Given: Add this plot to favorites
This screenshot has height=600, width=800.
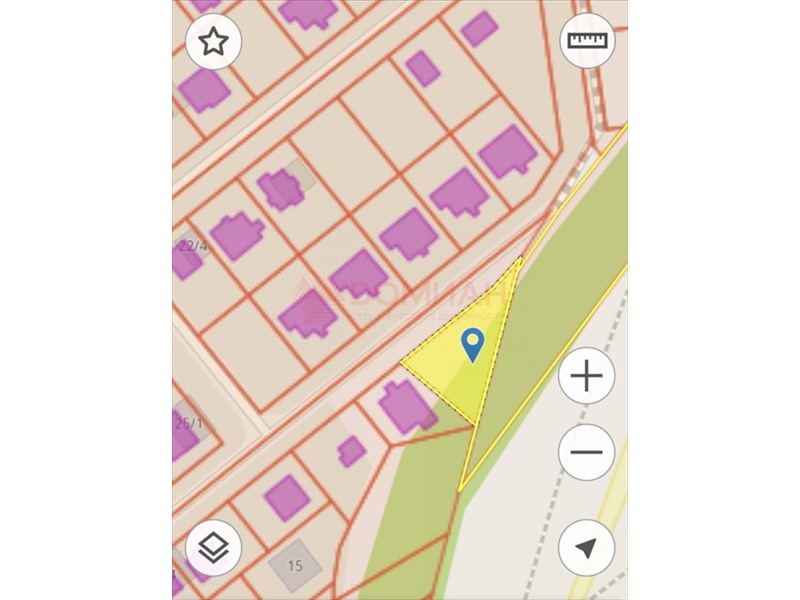Looking at the screenshot, I should (x=213, y=41).
